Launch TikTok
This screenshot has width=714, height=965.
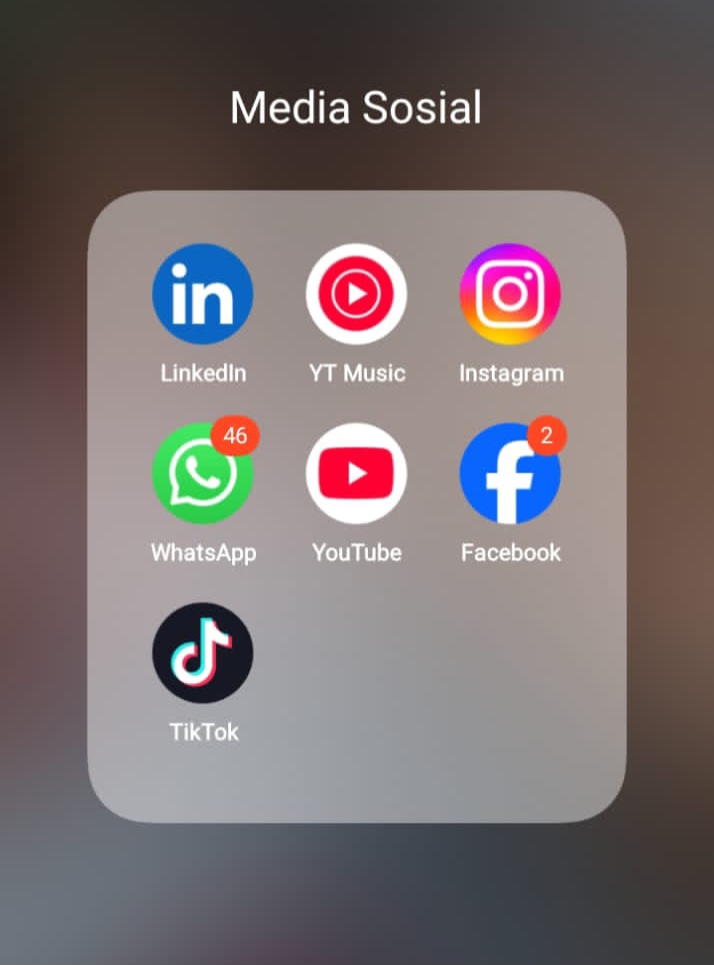(x=202, y=653)
